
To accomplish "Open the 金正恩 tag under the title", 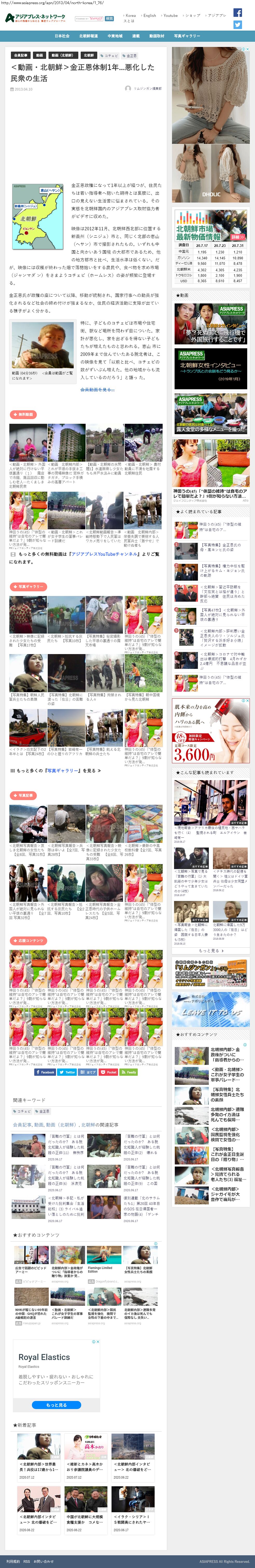I will tap(131, 55).
